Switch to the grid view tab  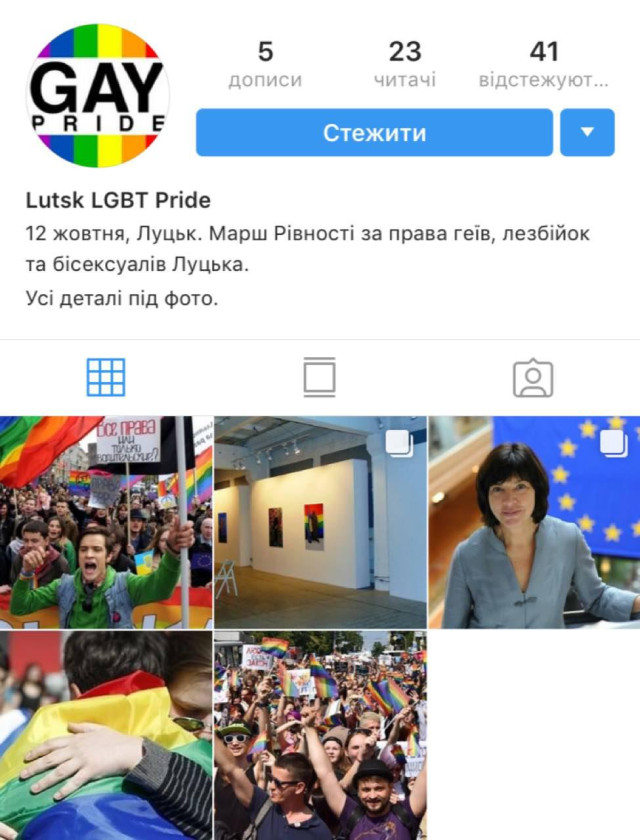[106, 377]
